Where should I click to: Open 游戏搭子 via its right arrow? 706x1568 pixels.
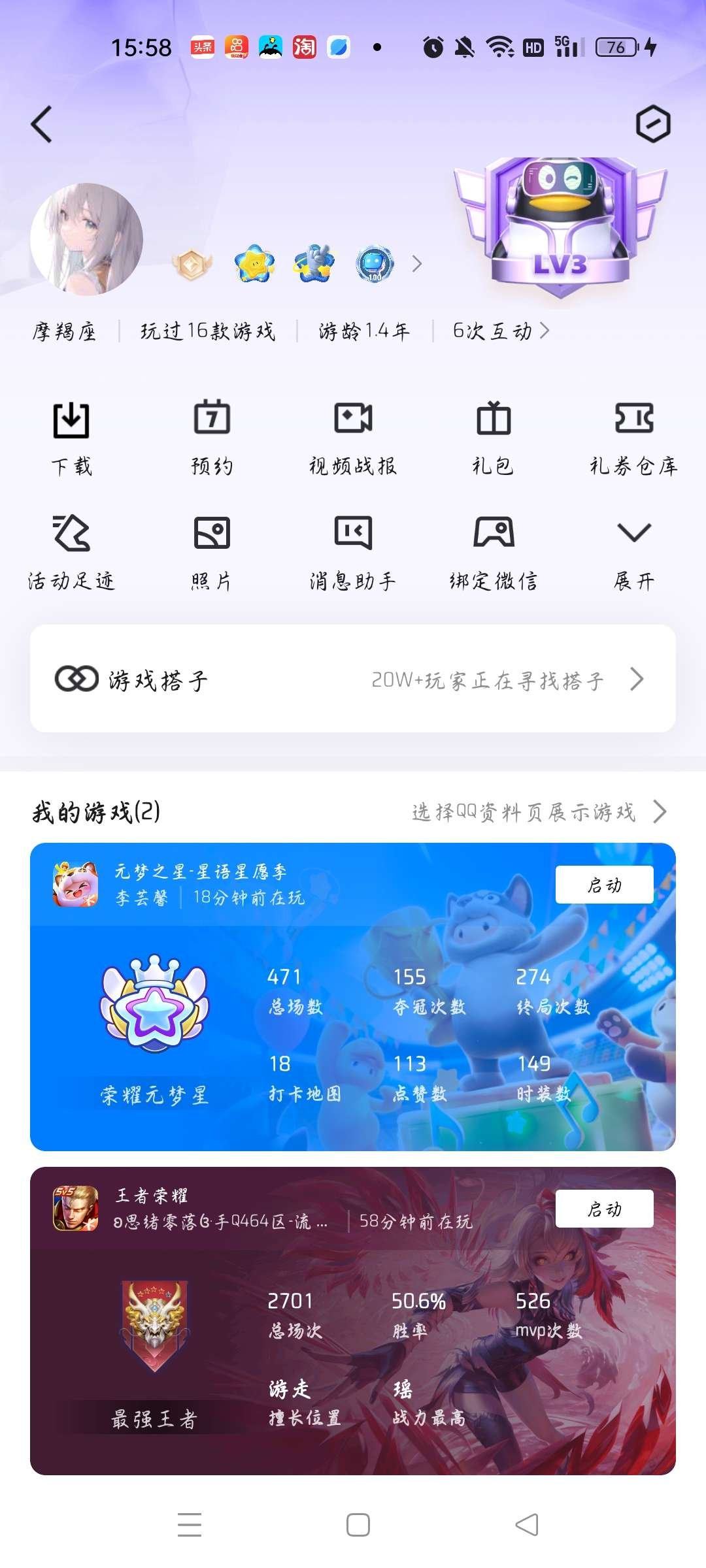pos(637,679)
